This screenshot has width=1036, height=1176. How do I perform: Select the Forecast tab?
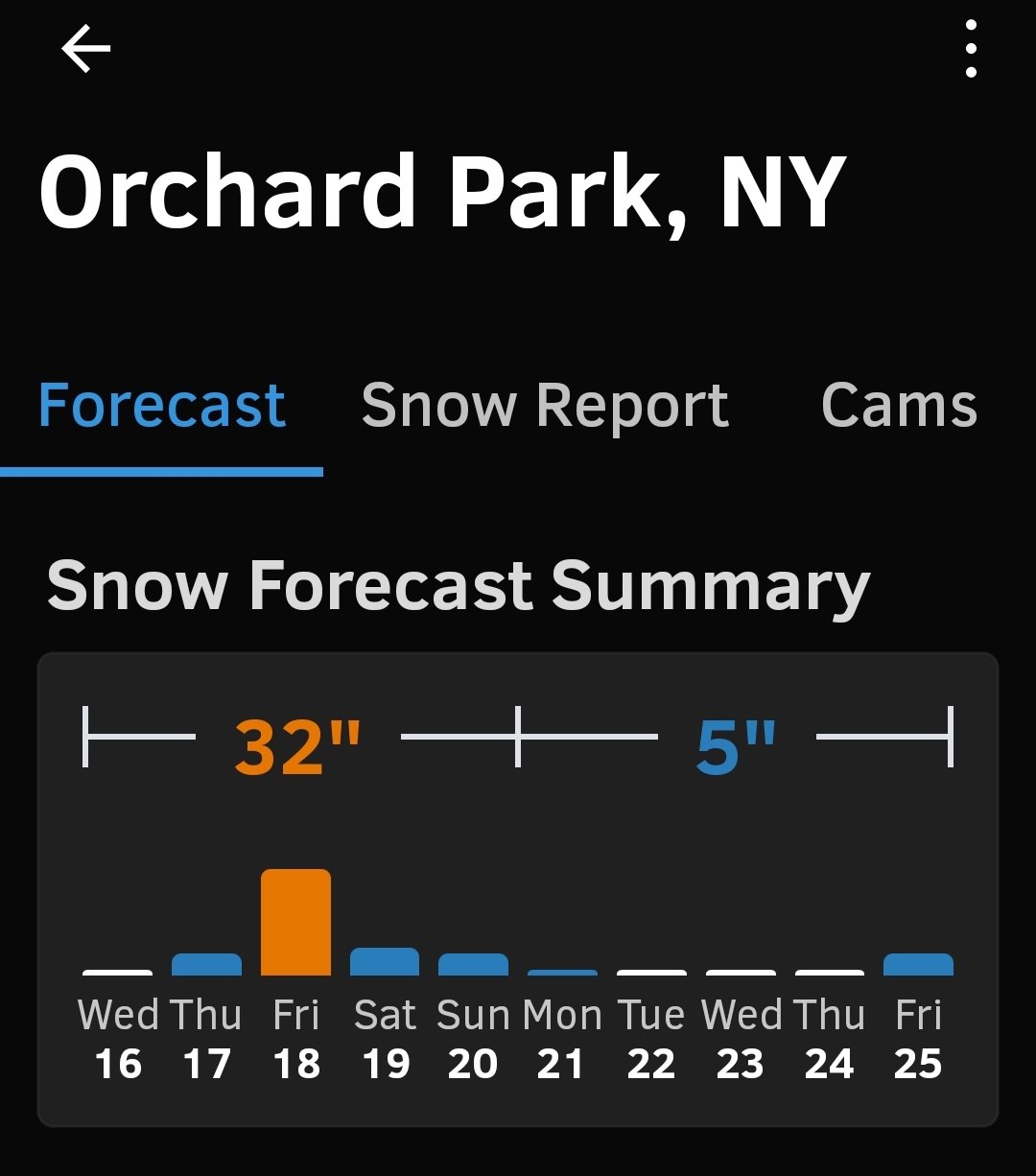(x=161, y=406)
